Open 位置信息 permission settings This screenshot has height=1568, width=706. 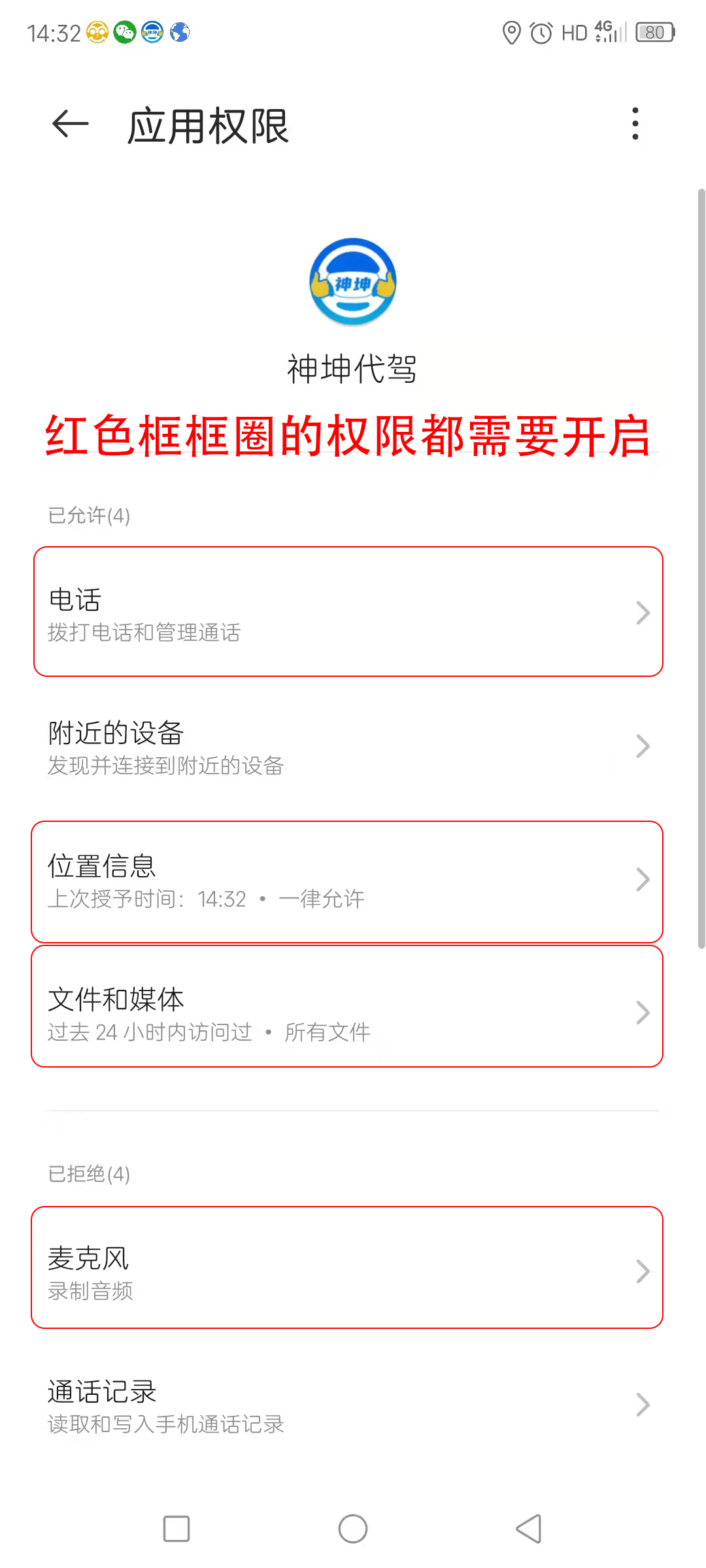tap(348, 881)
